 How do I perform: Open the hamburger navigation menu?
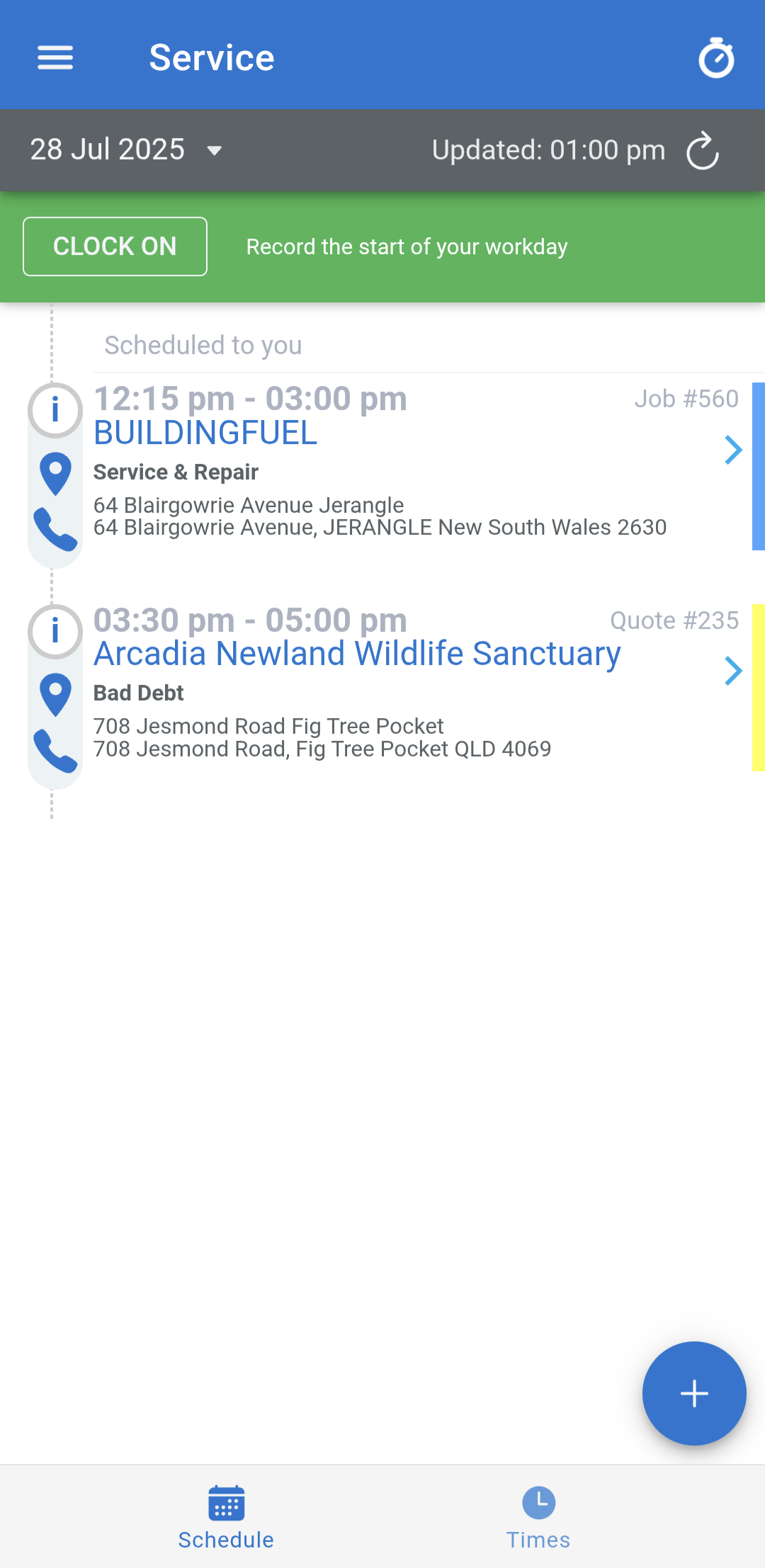55,57
